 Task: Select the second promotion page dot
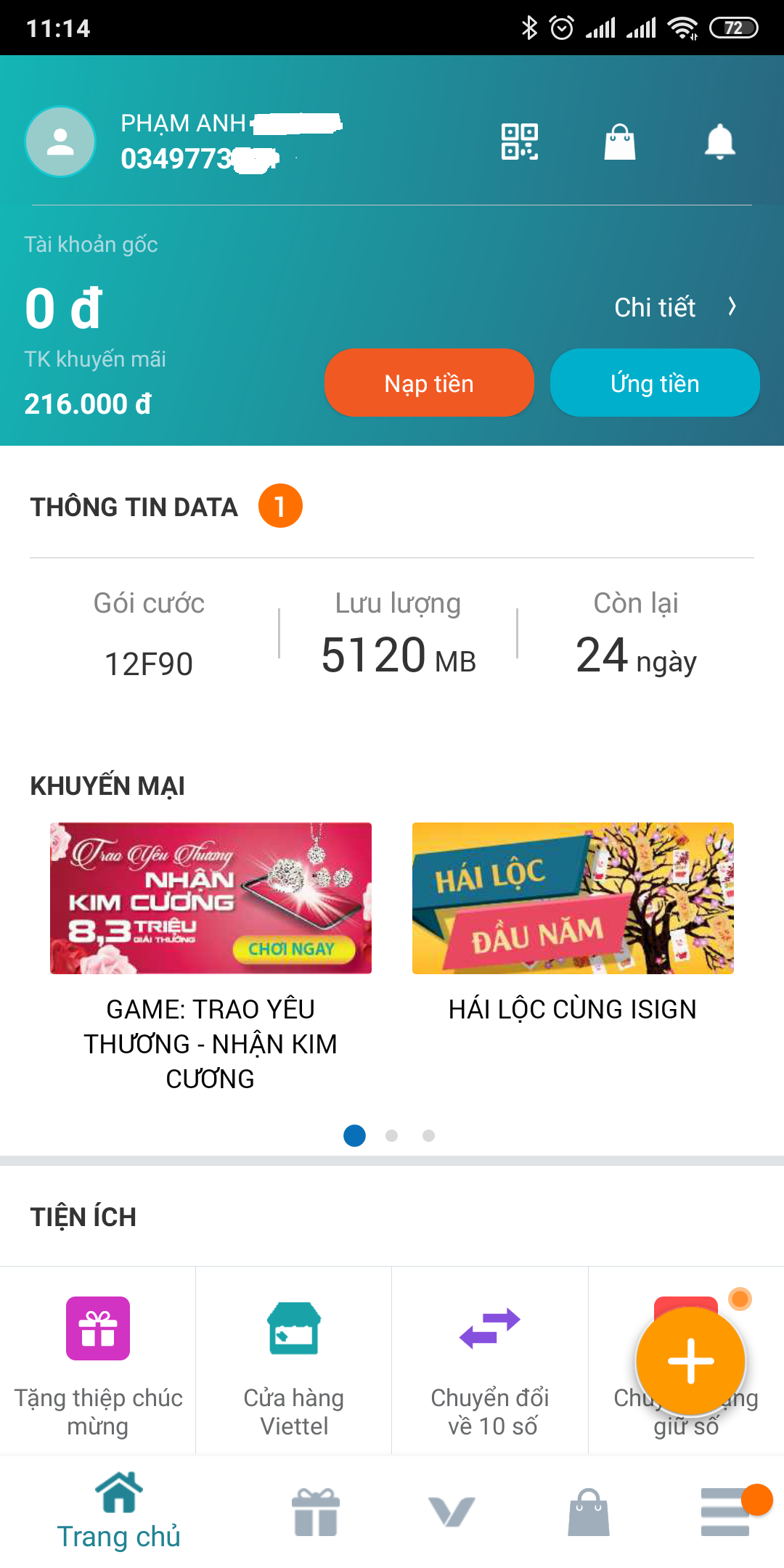(x=391, y=1135)
